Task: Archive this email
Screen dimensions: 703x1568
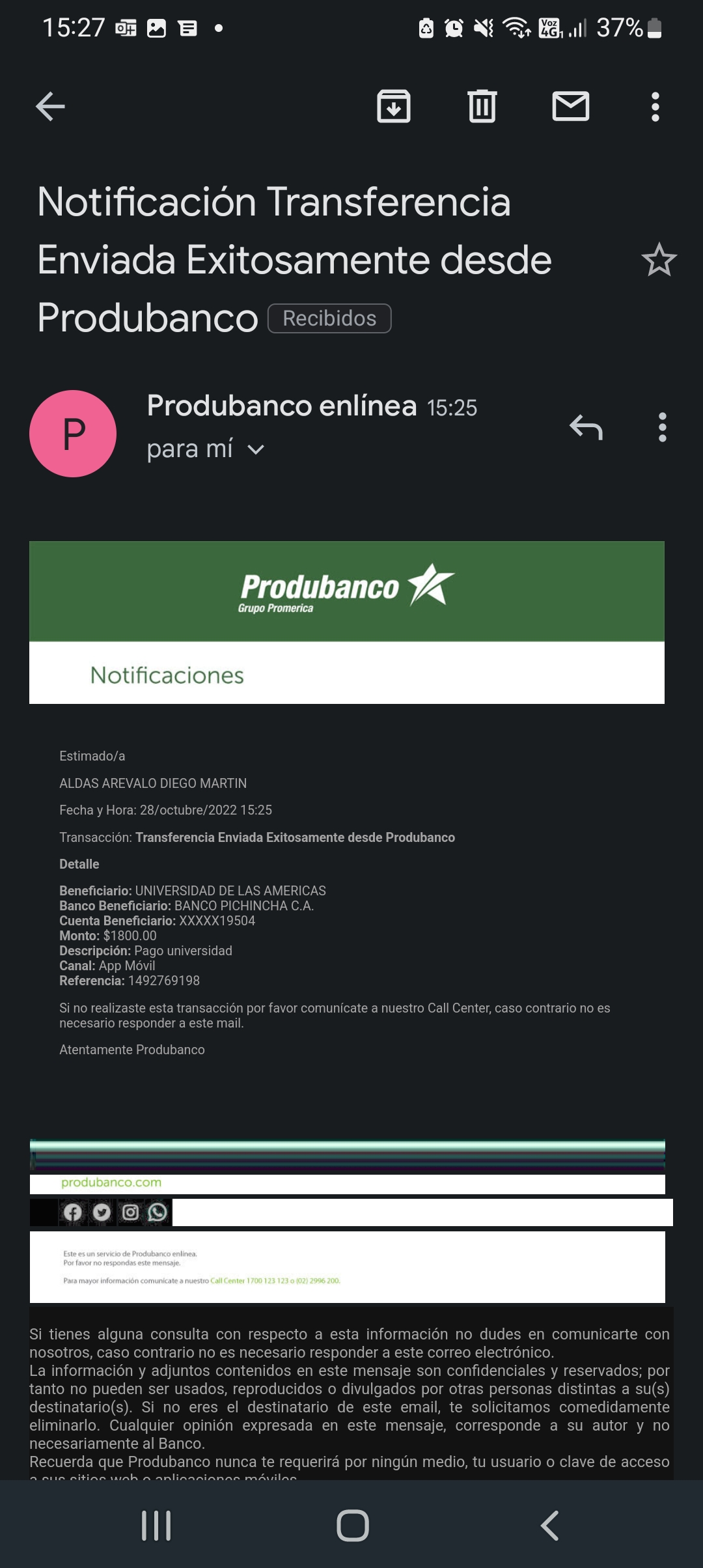Action: click(394, 107)
